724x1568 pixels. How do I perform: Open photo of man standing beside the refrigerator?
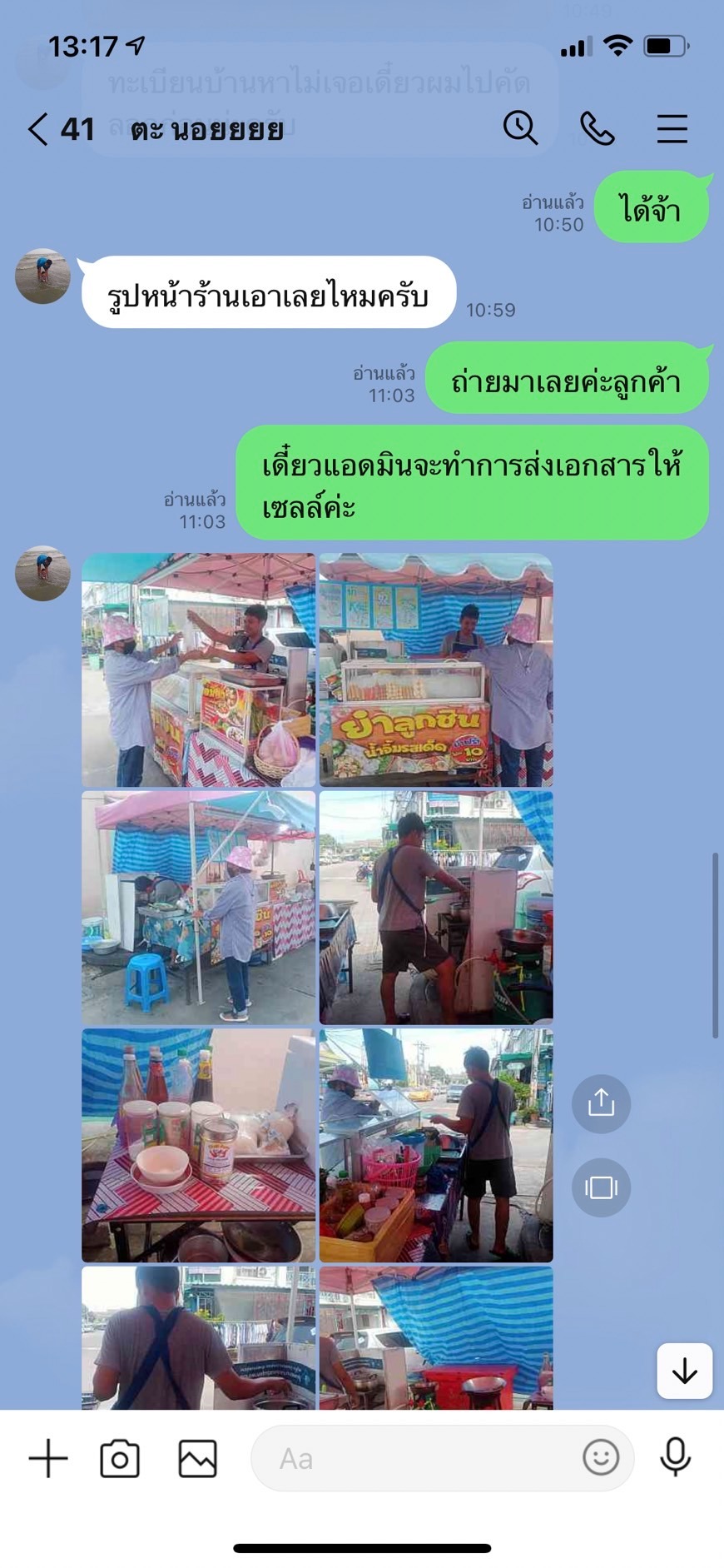pos(436,908)
